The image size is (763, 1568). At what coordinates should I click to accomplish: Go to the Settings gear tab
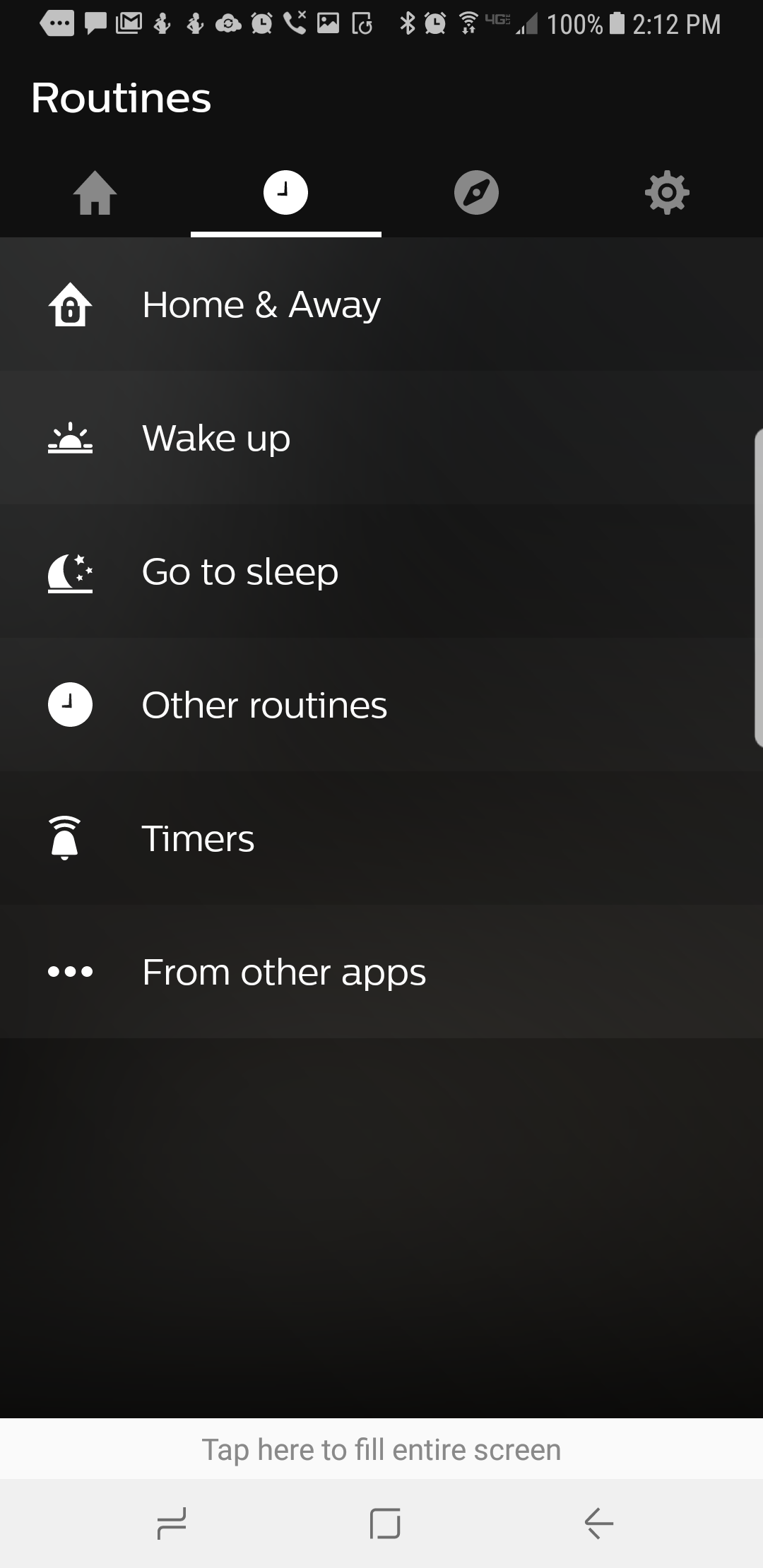click(x=667, y=193)
